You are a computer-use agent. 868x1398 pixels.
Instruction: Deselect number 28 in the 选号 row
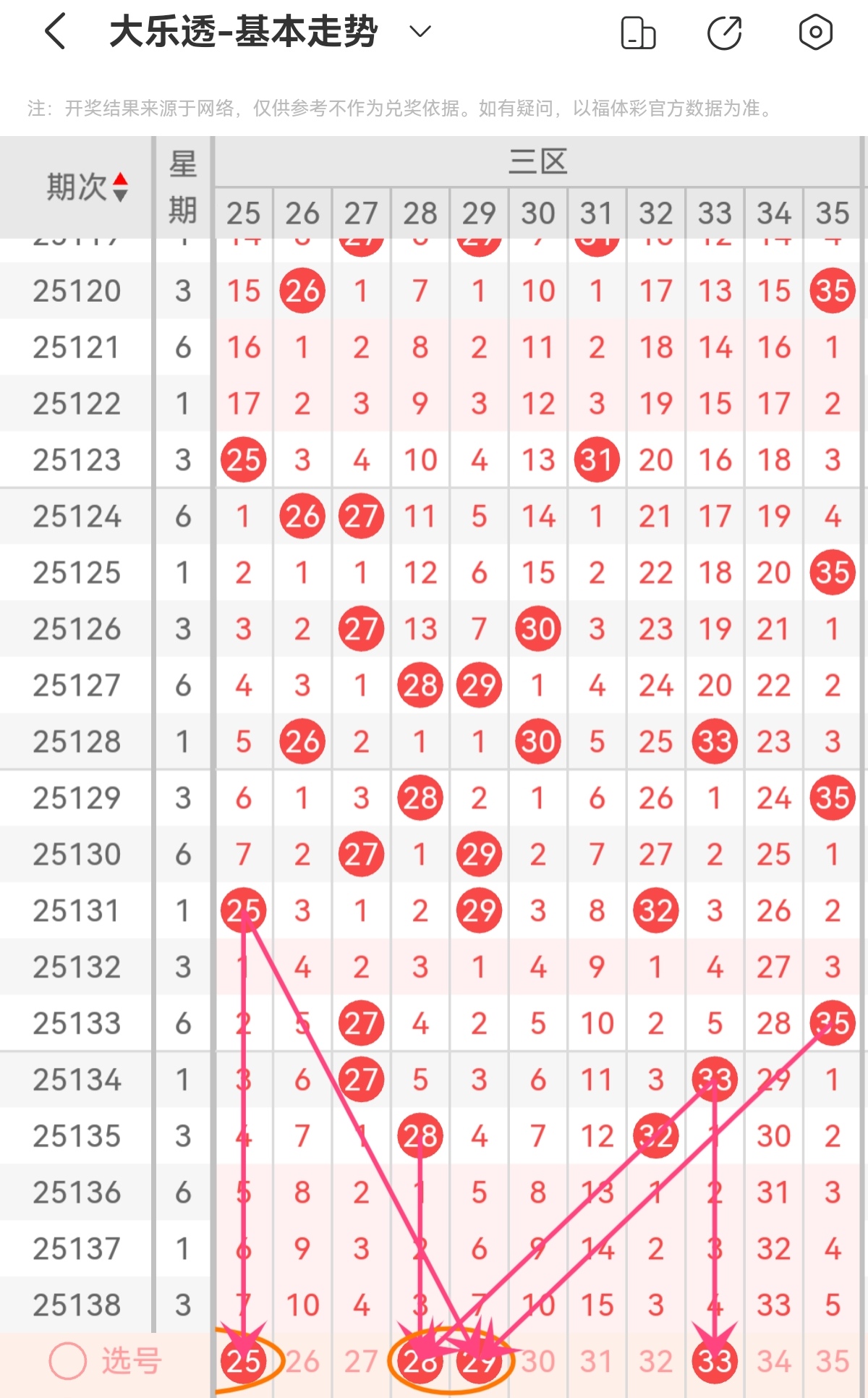[420, 1362]
